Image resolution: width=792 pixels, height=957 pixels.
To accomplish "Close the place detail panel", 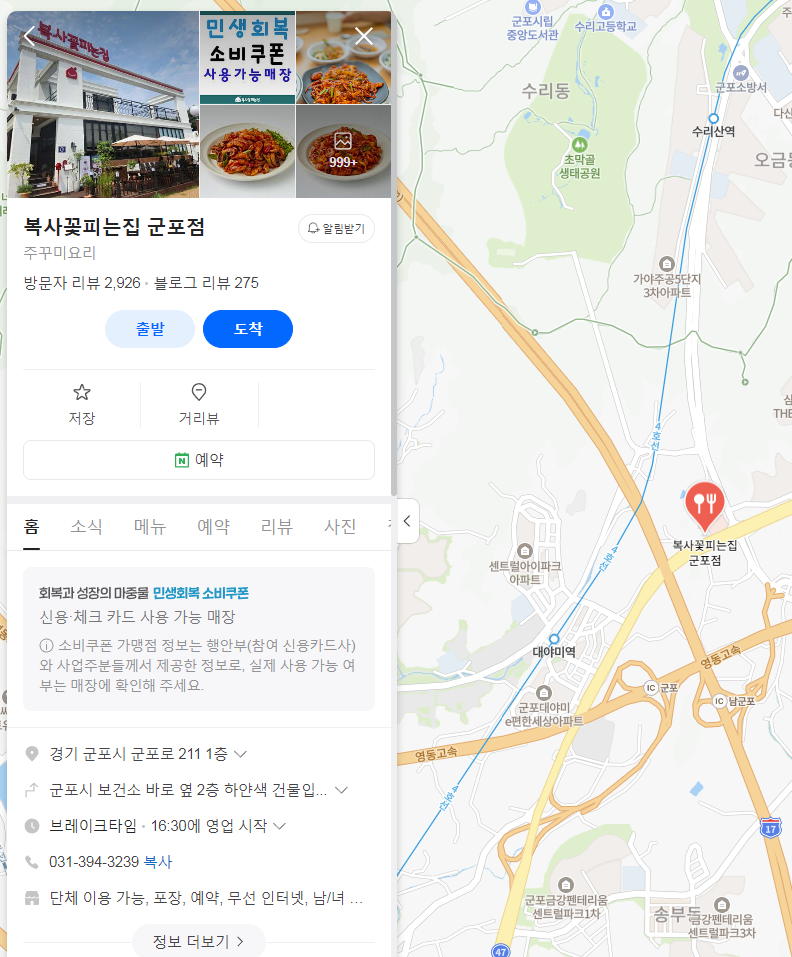I will (364, 37).
